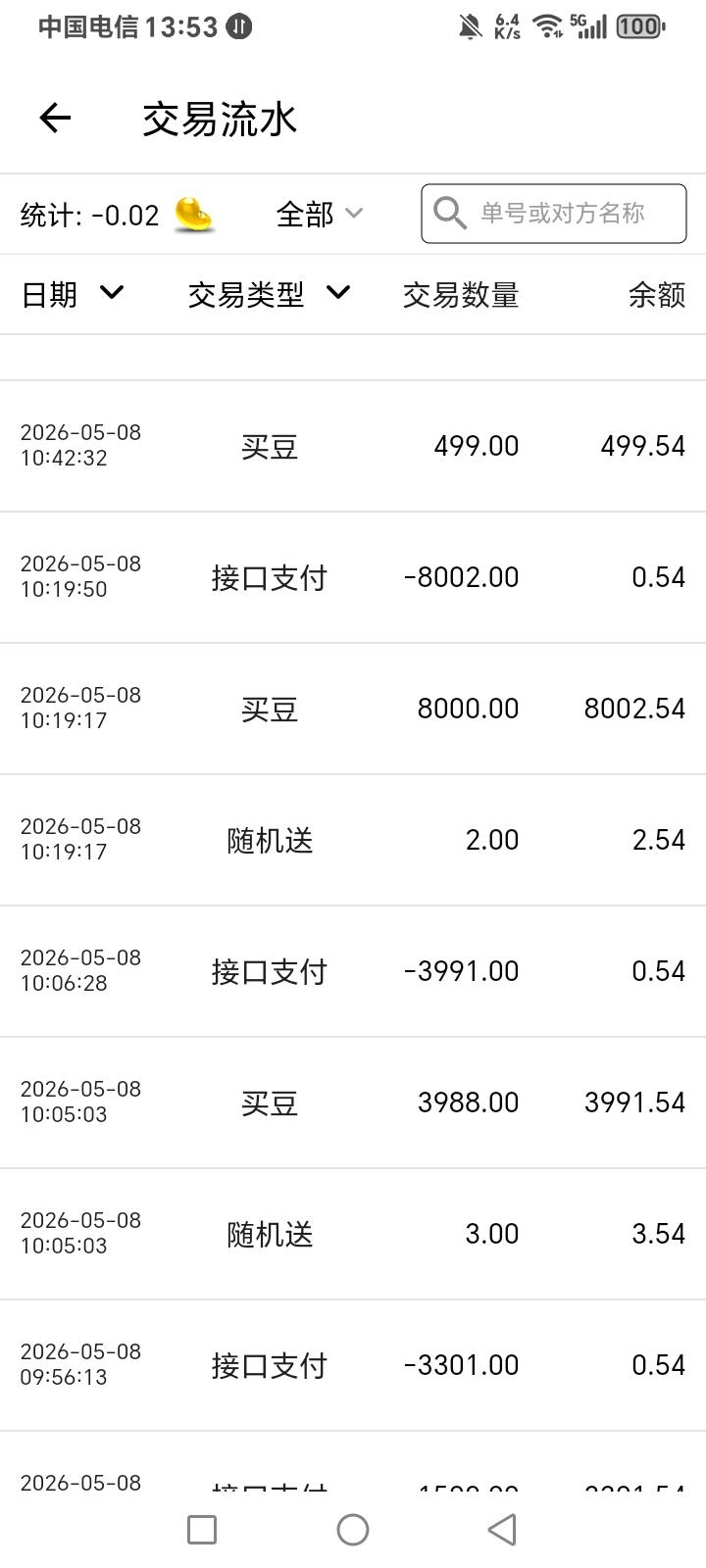Image resolution: width=706 pixels, height=1568 pixels.
Task: Go back using the top arrow
Action: tap(55, 119)
